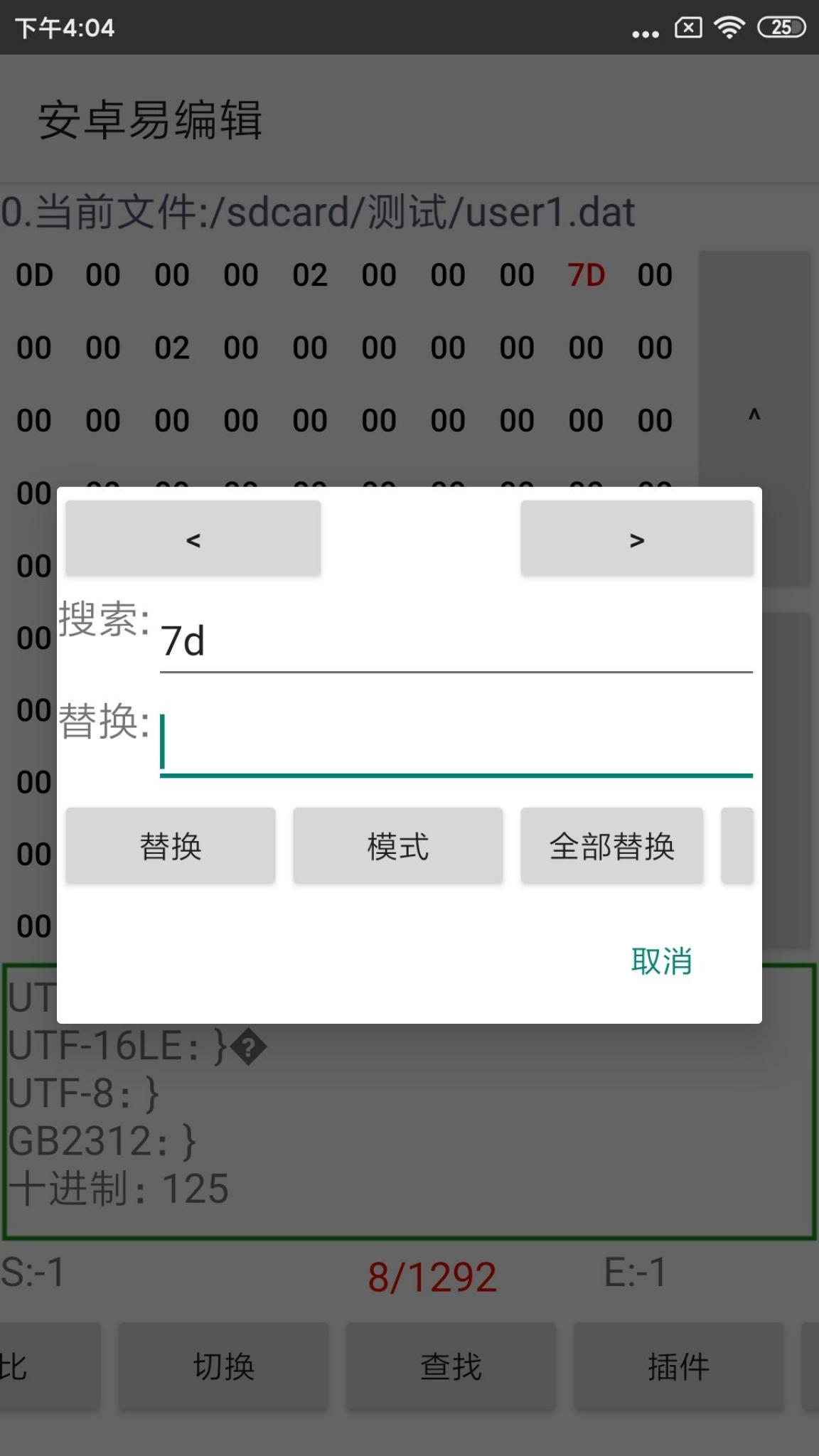
Task: Tap the 替换 button
Action: coord(171,846)
